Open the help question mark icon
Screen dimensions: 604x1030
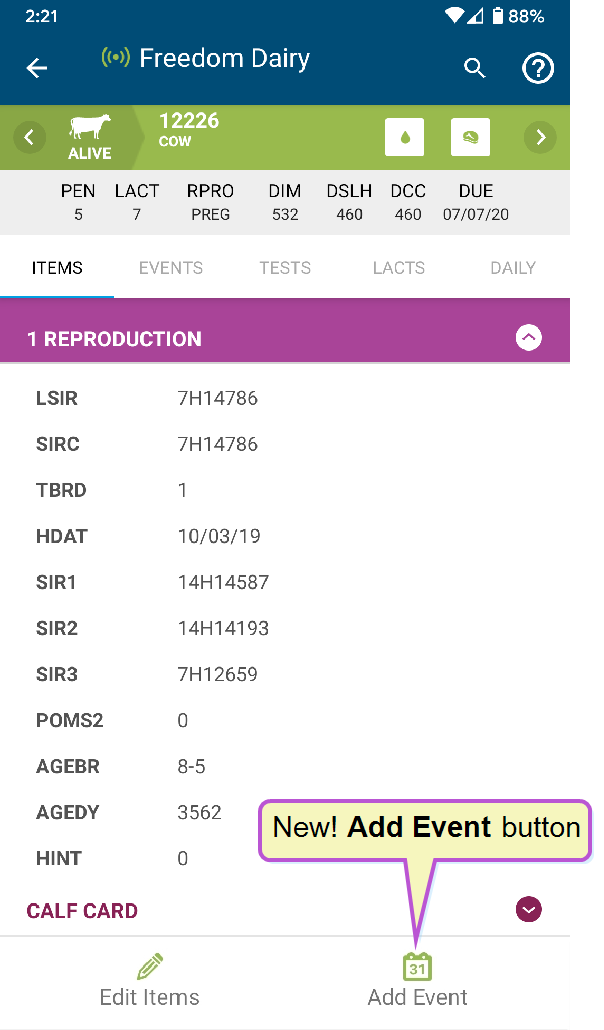[538, 68]
